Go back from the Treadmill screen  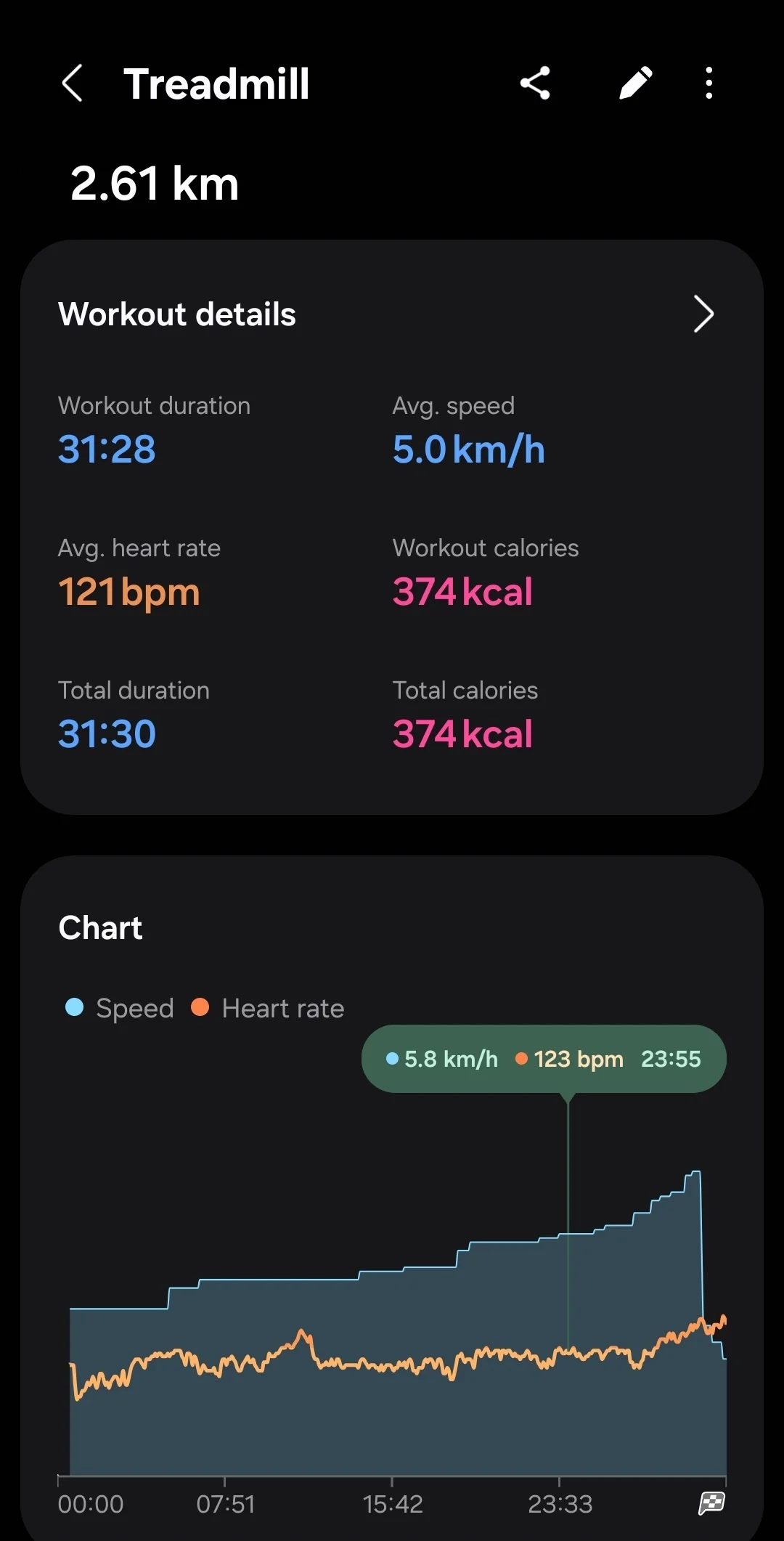tap(73, 83)
